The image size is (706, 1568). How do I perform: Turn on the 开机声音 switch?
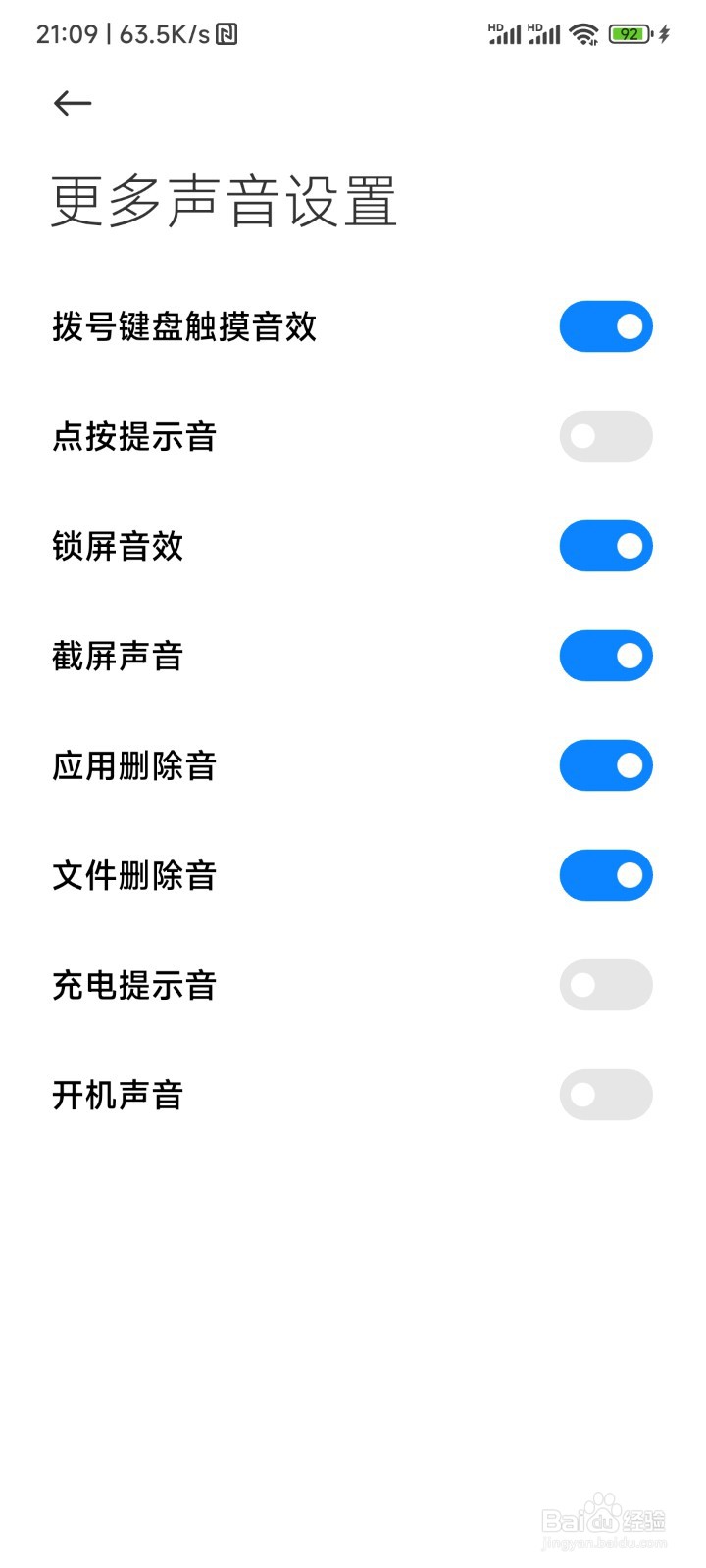click(x=605, y=1095)
